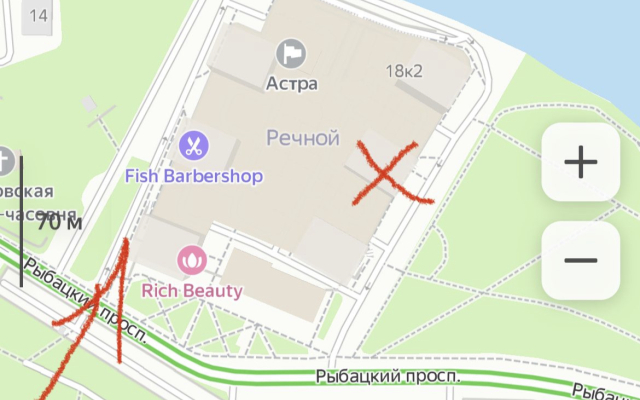The image size is (640, 400).
Task: Zoom in on the map
Action: [580, 162]
